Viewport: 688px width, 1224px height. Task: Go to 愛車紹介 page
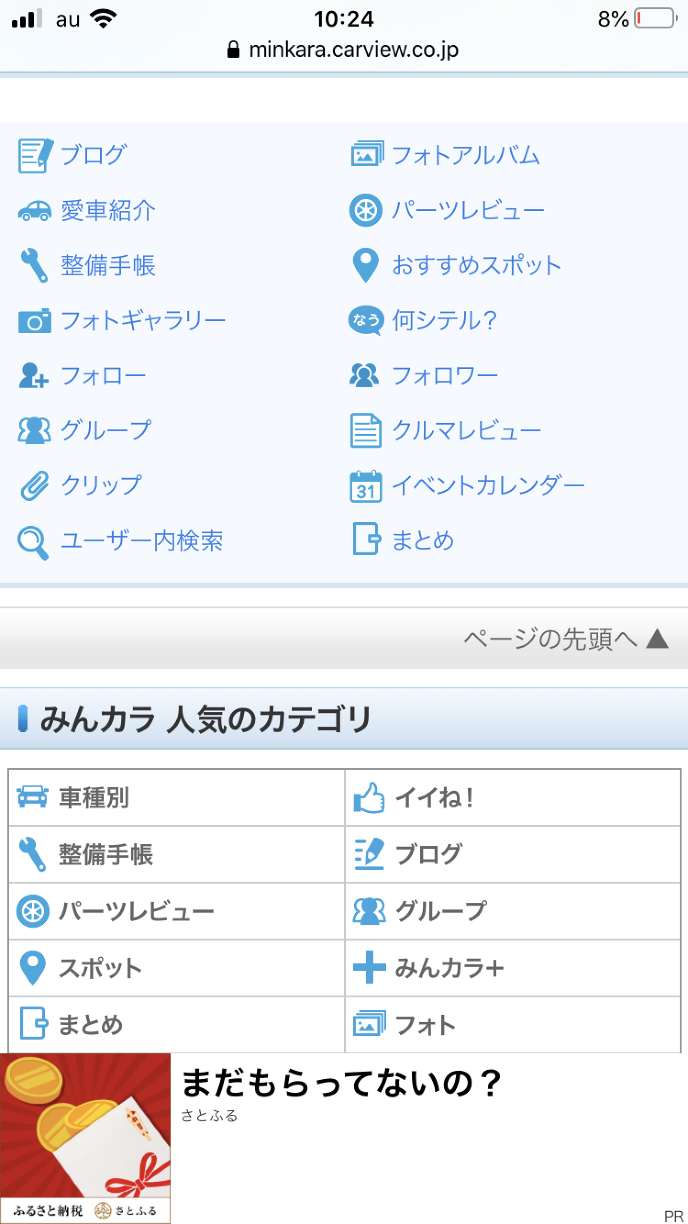108,210
